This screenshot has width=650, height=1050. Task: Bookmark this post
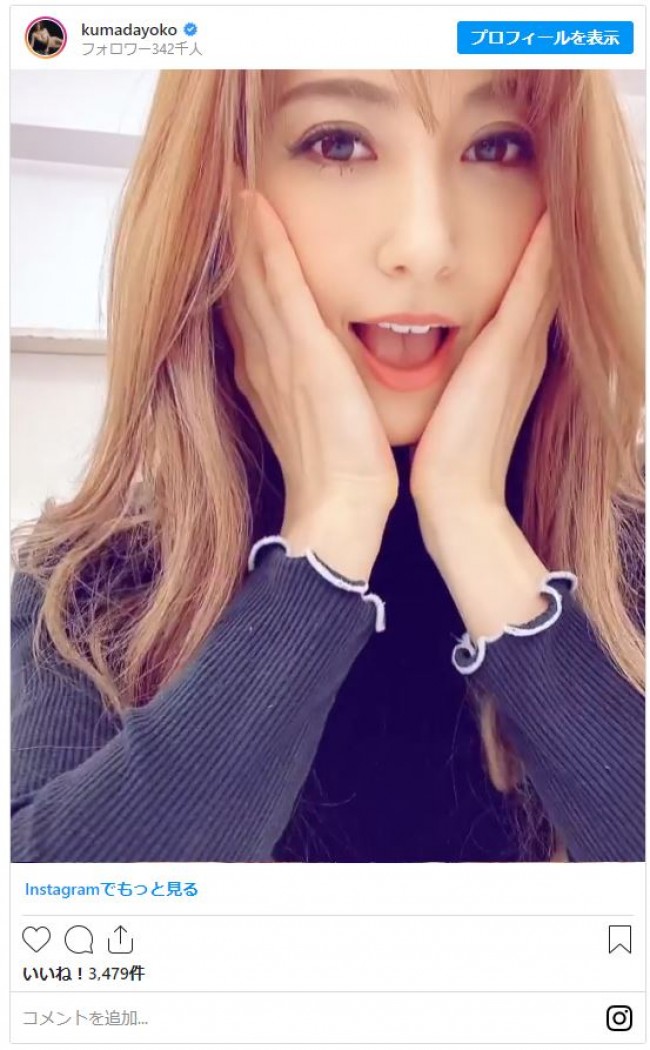(x=619, y=940)
